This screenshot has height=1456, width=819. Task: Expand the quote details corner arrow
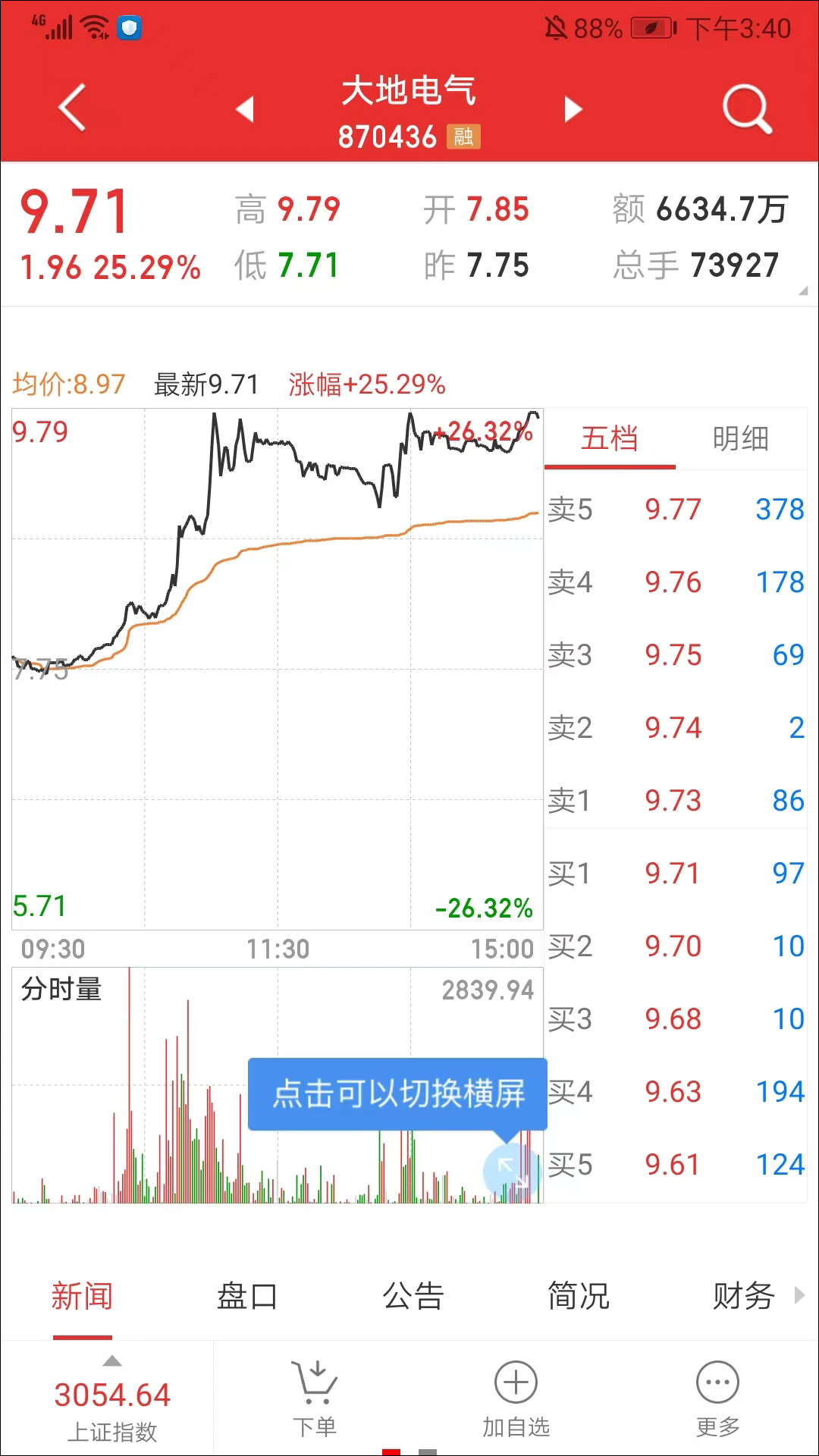click(803, 291)
